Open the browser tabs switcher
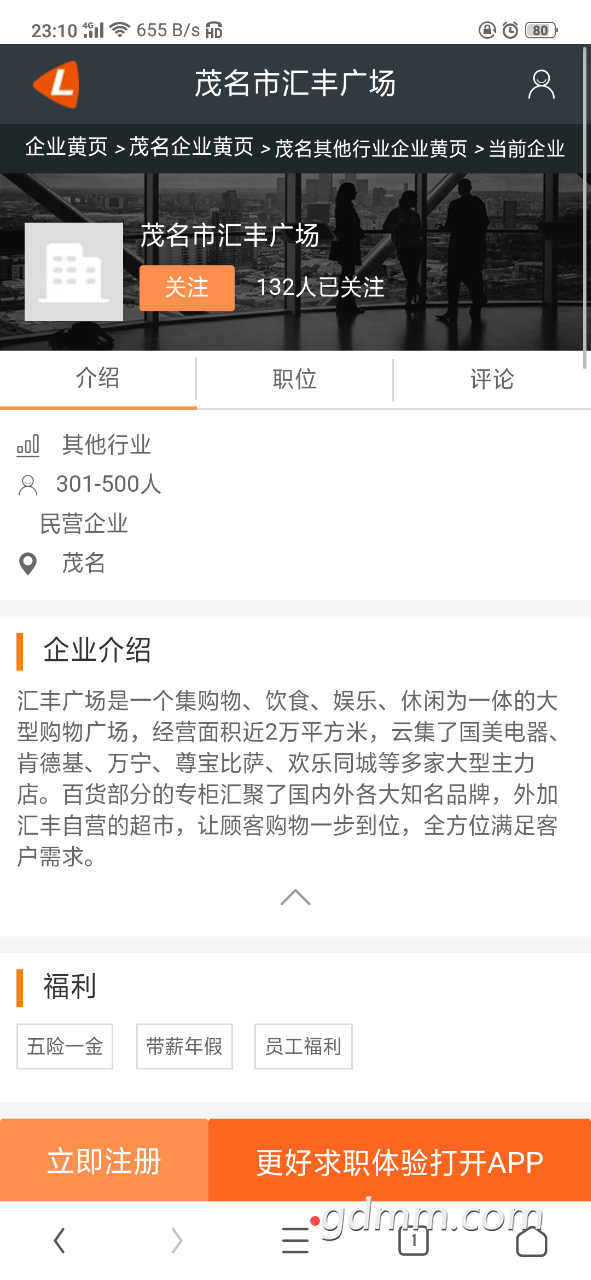The width and height of the screenshot is (591, 1280). 413,1241
